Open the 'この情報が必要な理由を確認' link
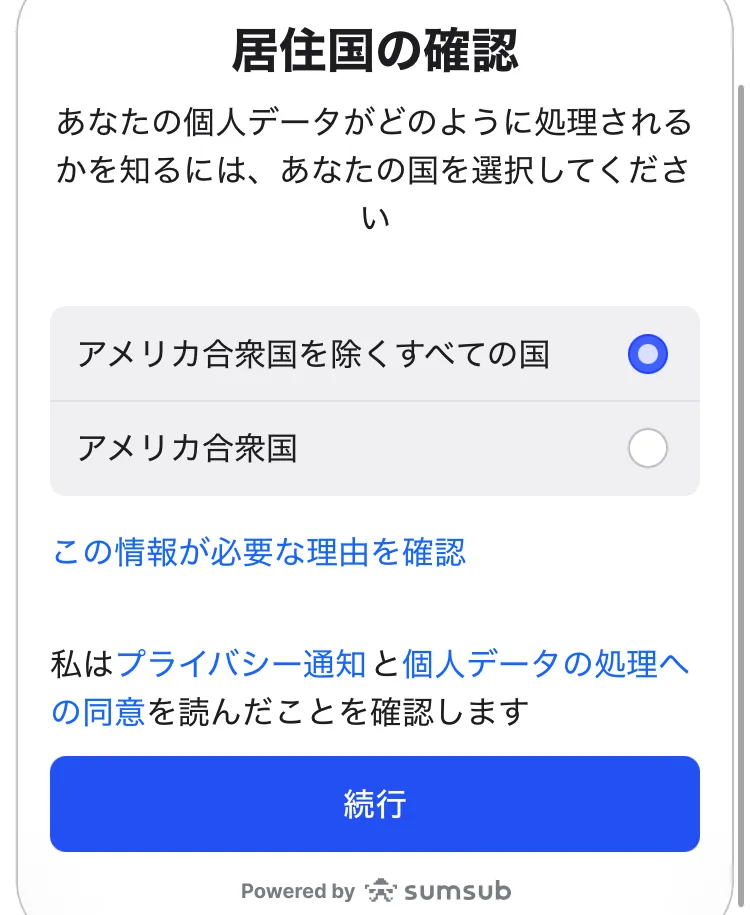The width and height of the screenshot is (750, 915). 262,551
